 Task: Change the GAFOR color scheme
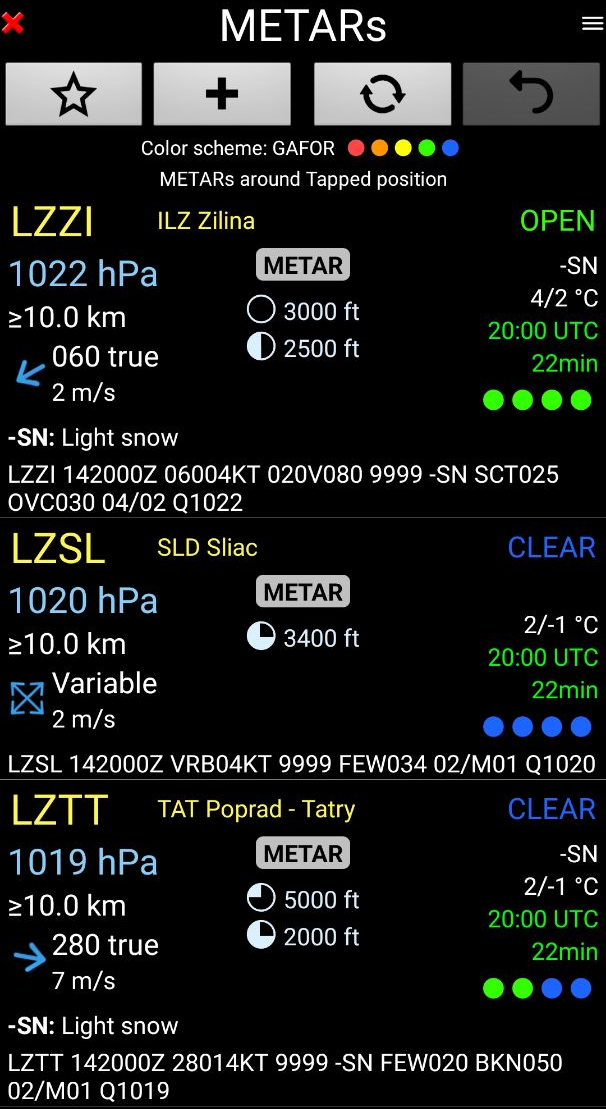(300, 149)
